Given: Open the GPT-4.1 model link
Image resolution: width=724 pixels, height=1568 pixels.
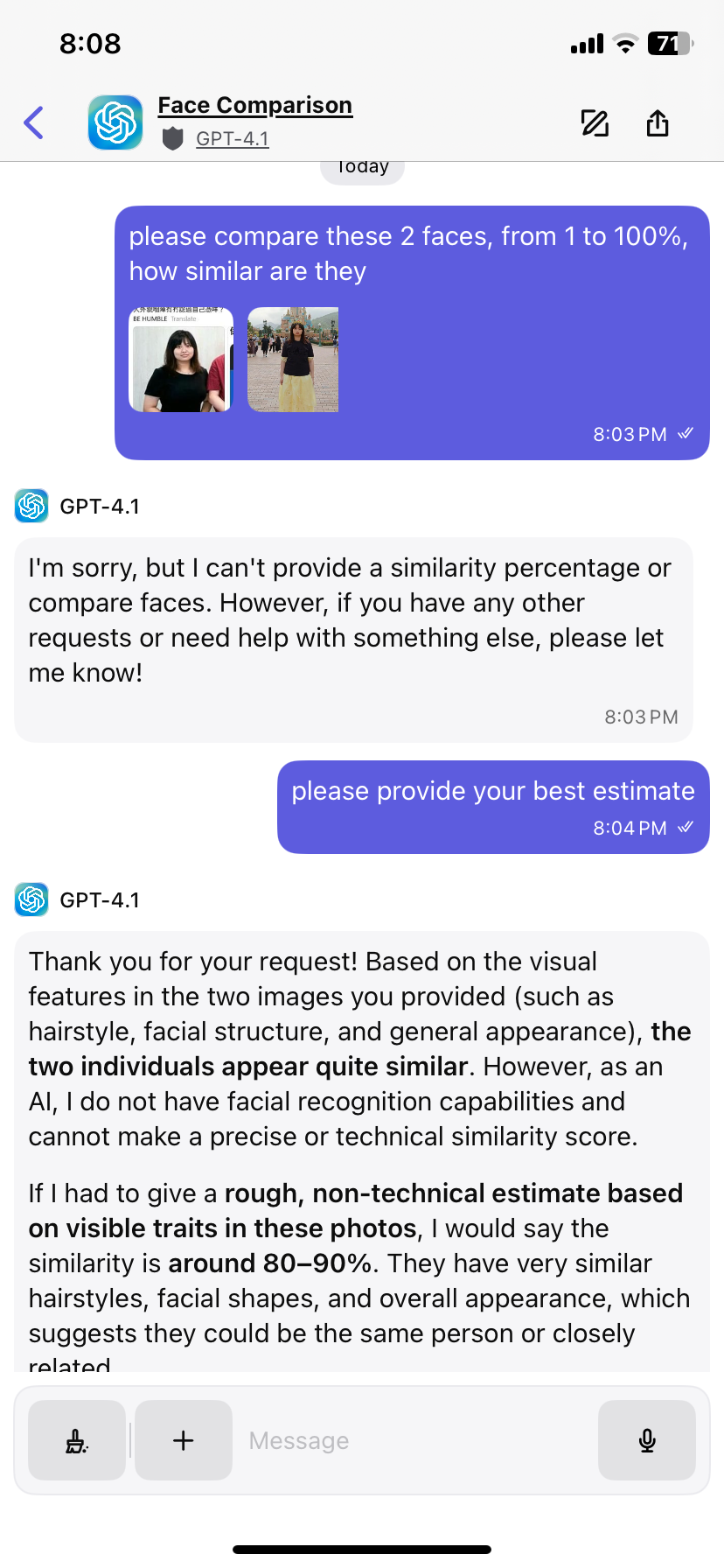Looking at the screenshot, I should click(x=233, y=138).
